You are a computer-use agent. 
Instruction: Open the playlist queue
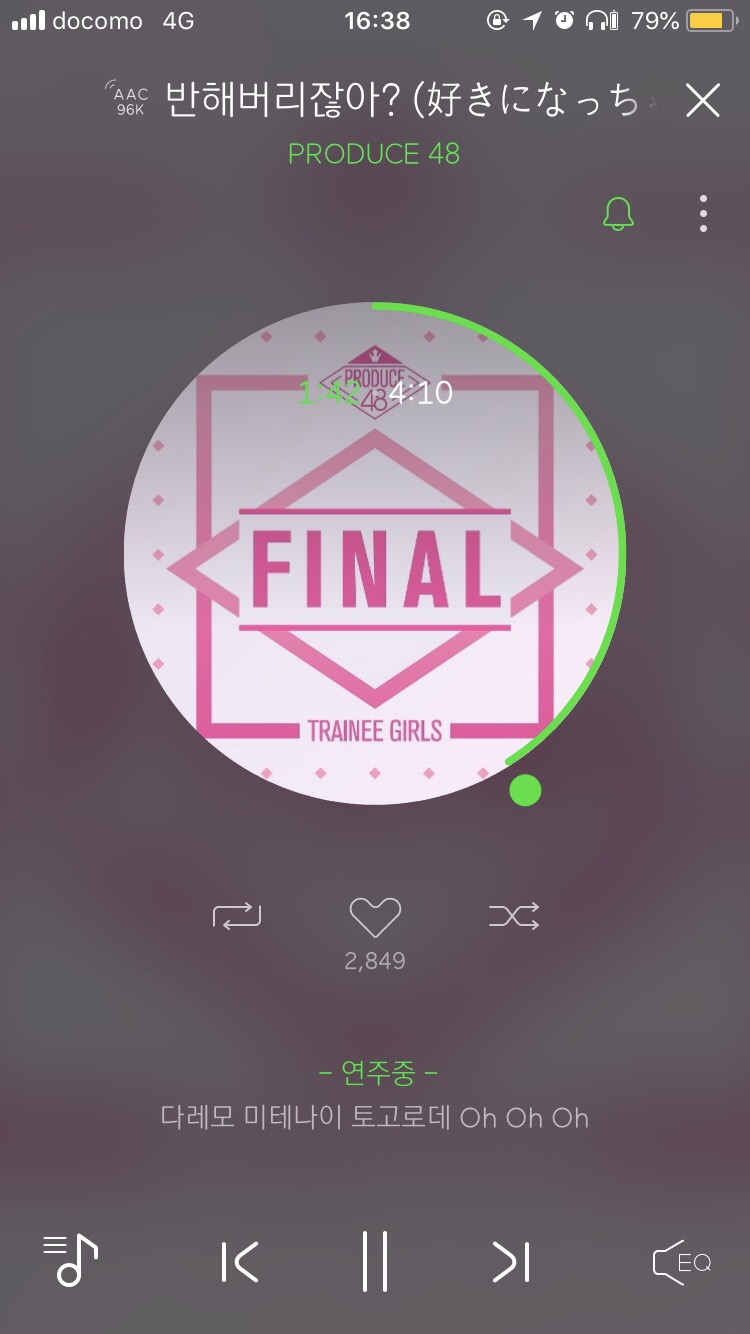pyautogui.click(x=71, y=1260)
